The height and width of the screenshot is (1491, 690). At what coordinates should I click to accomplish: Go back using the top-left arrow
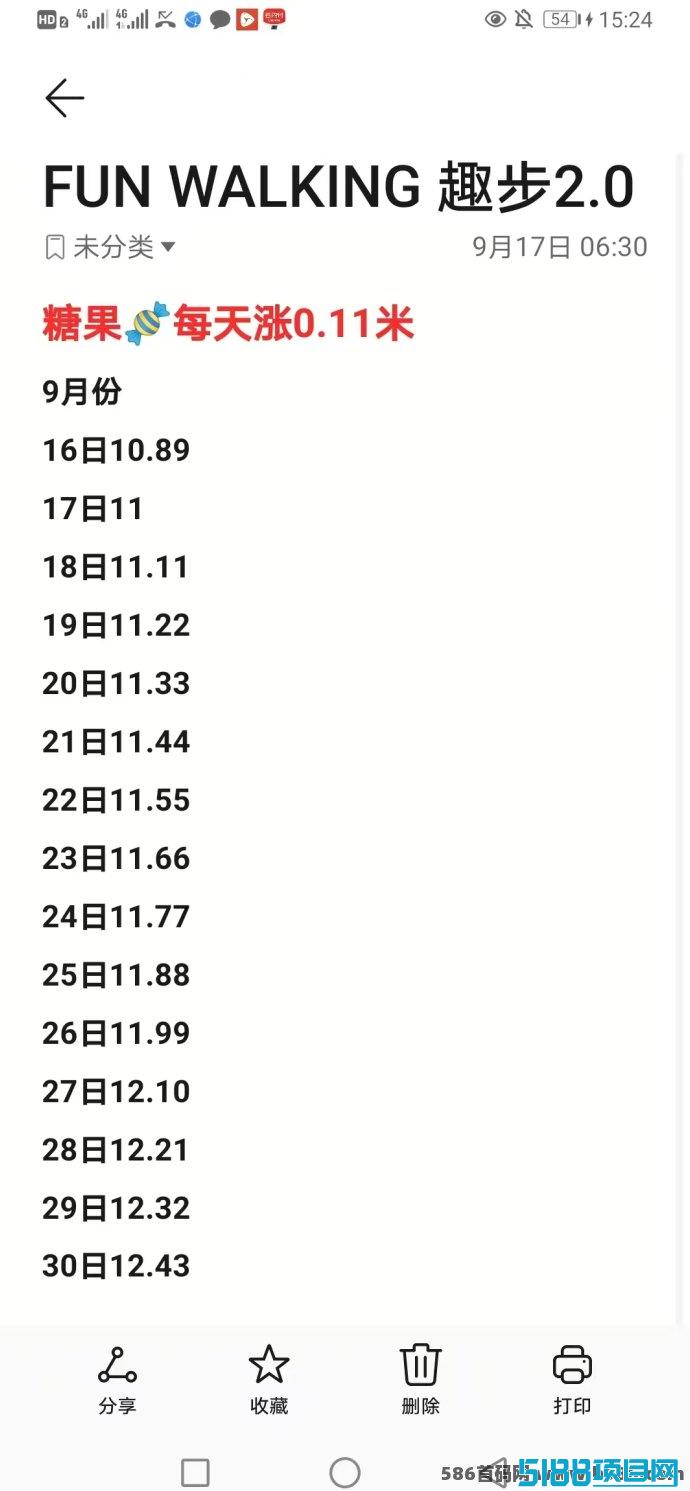tap(64, 98)
